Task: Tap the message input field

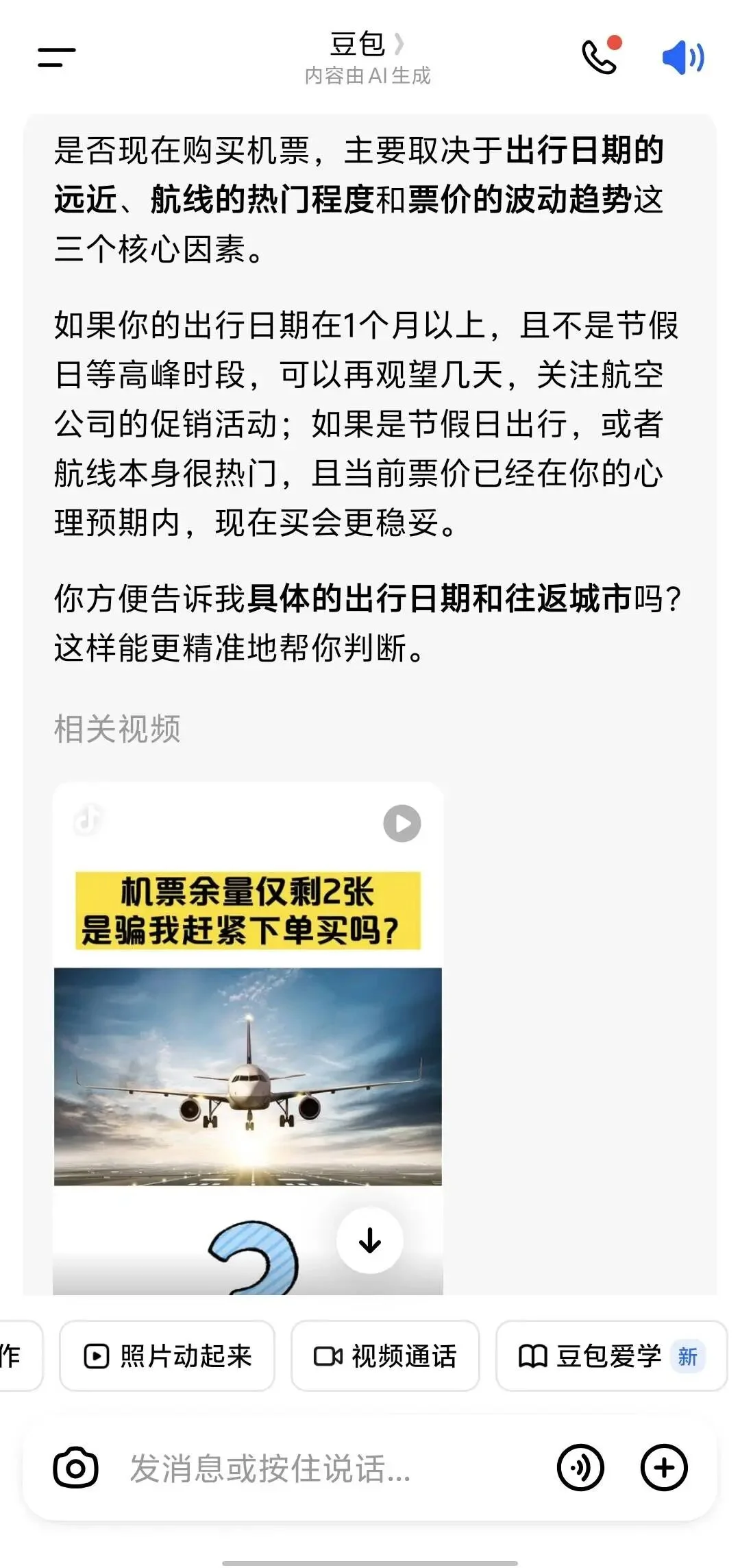Action: click(308, 1468)
